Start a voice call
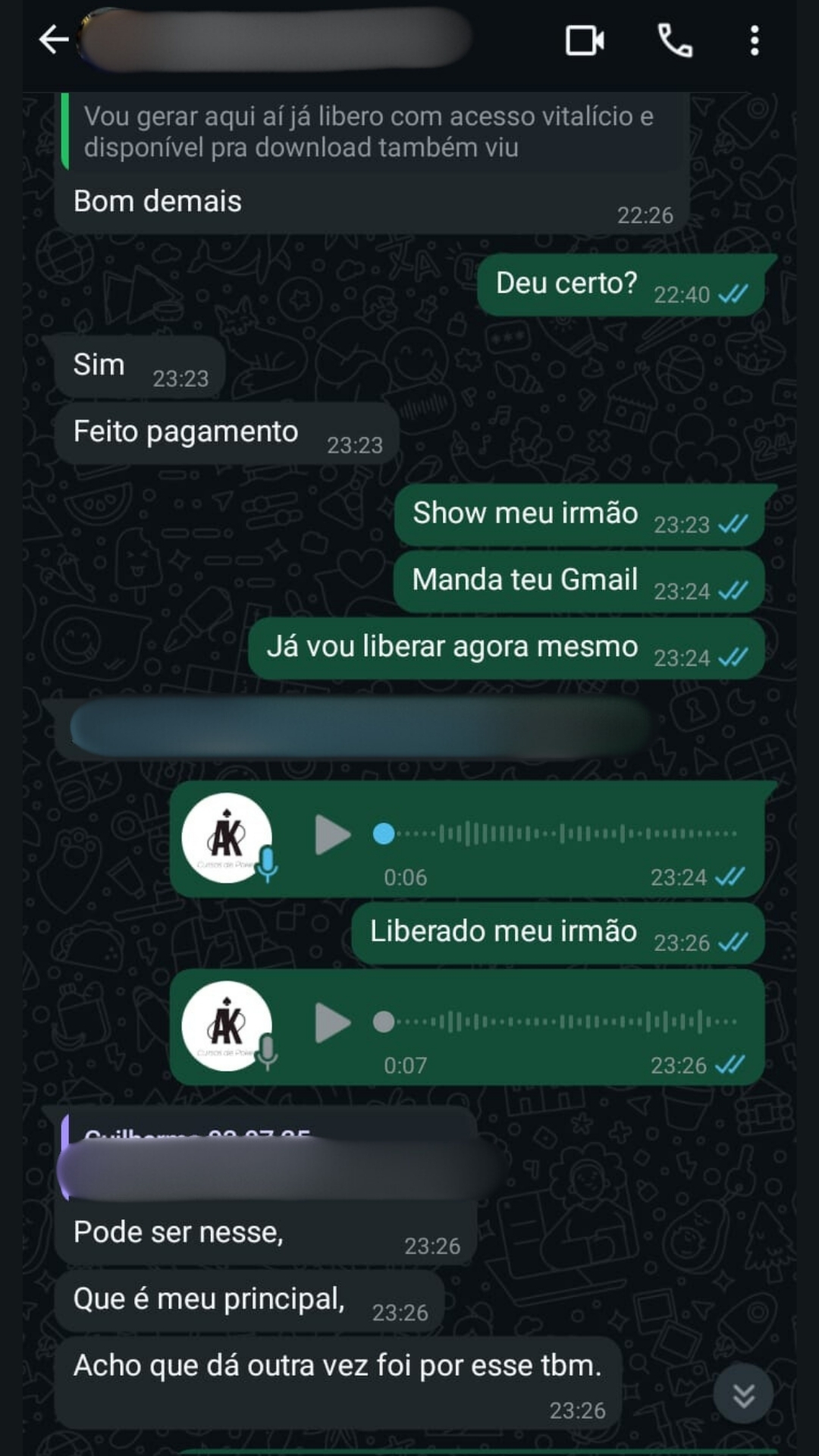 (674, 40)
